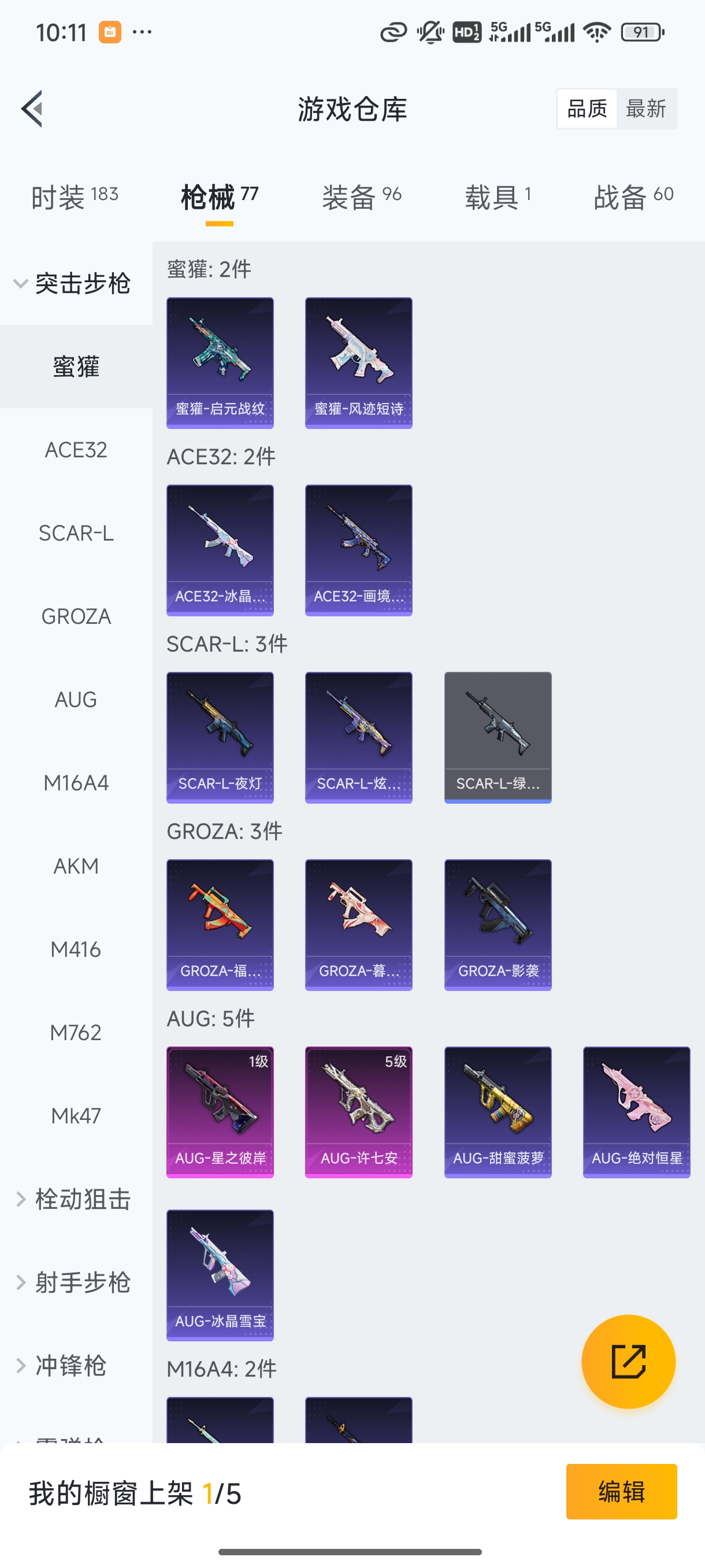Screen dimensions: 705x1568
Task: Go back using the top-left arrow
Action: click(x=32, y=109)
